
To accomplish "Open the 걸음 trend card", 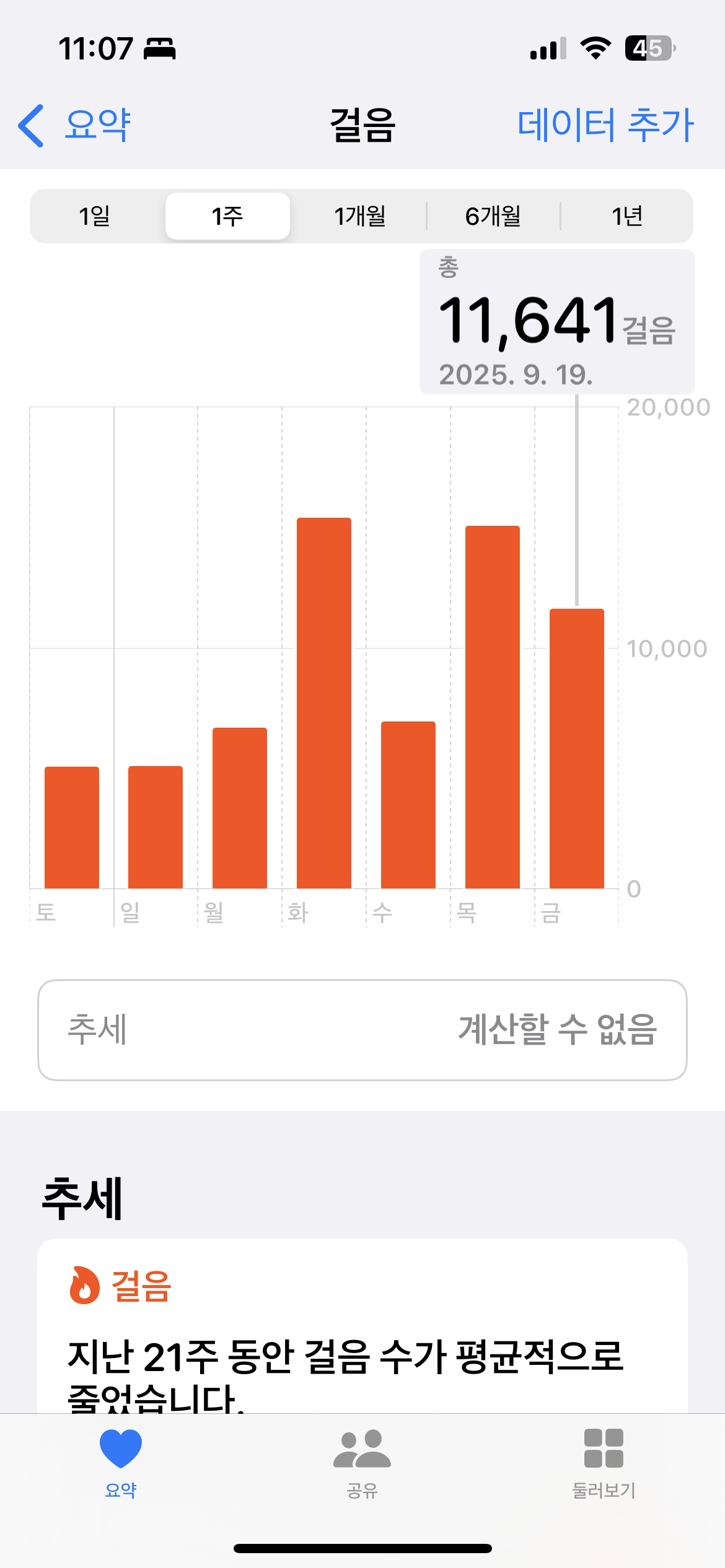I will [362, 1331].
